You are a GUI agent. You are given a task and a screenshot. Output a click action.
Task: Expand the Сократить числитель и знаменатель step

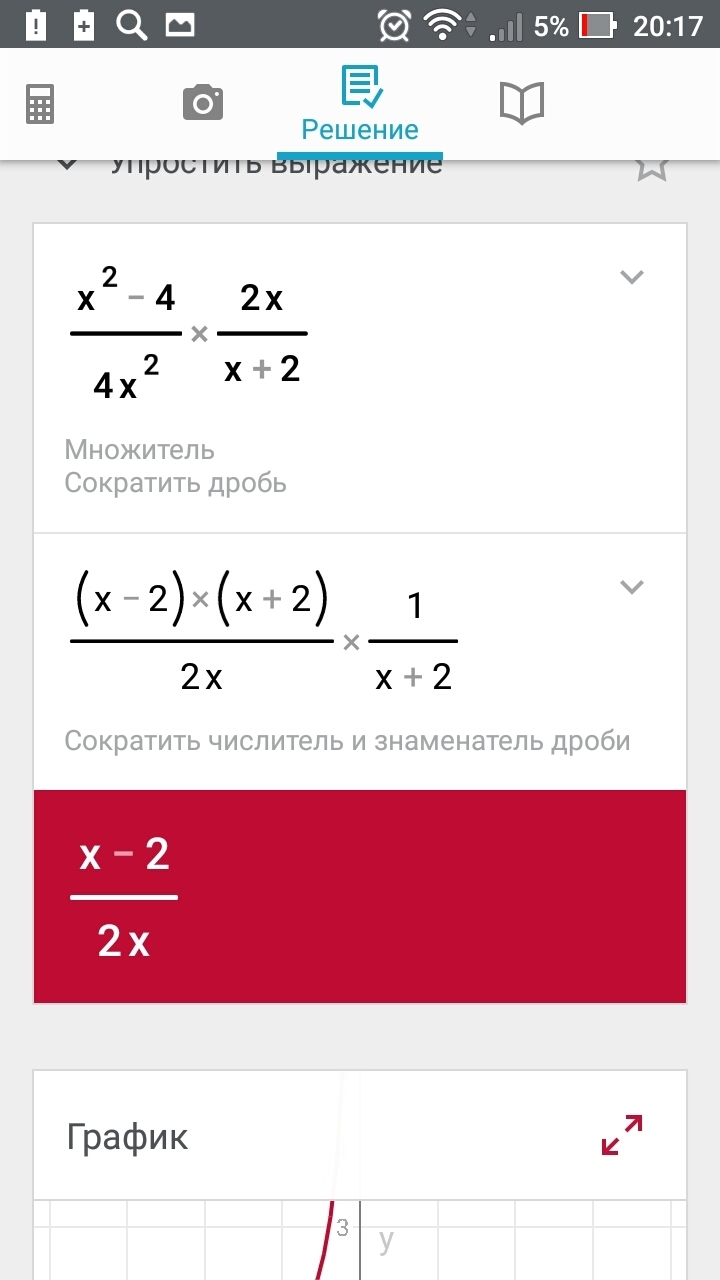tap(631, 587)
